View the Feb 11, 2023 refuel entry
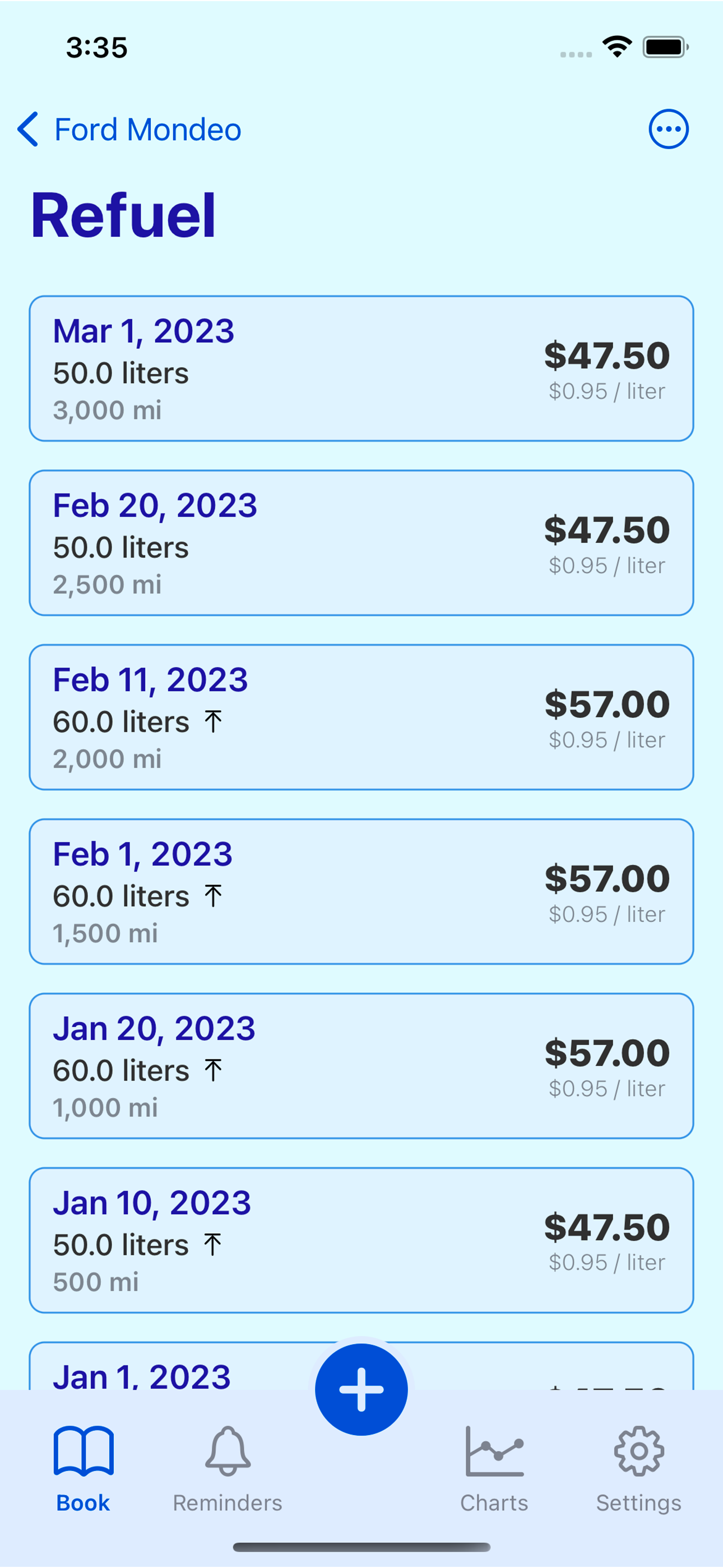Viewport: 723px width, 1568px height. point(361,717)
